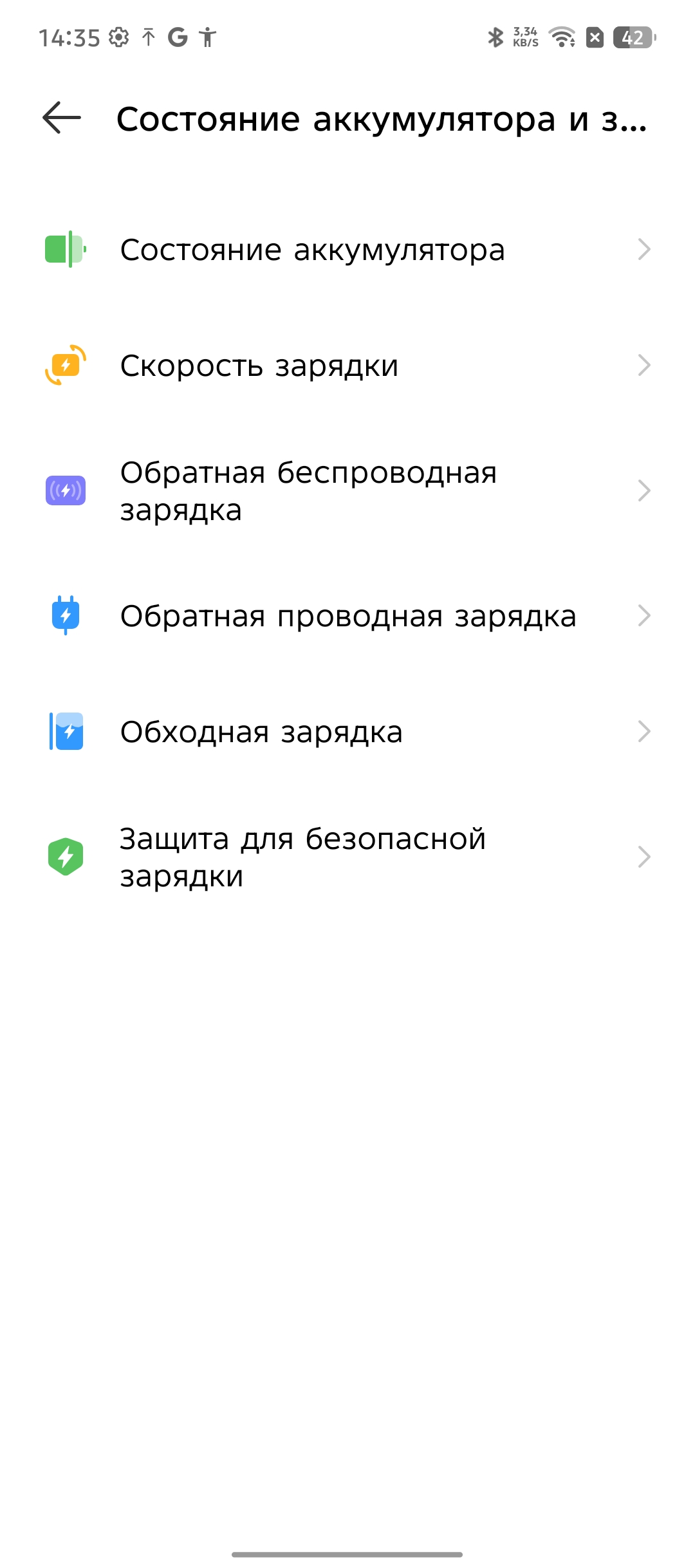Image resolution: width=695 pixels, height=1568 pixels.
Task: Open Обратная беспроводная зарядка
Action: 309,491
